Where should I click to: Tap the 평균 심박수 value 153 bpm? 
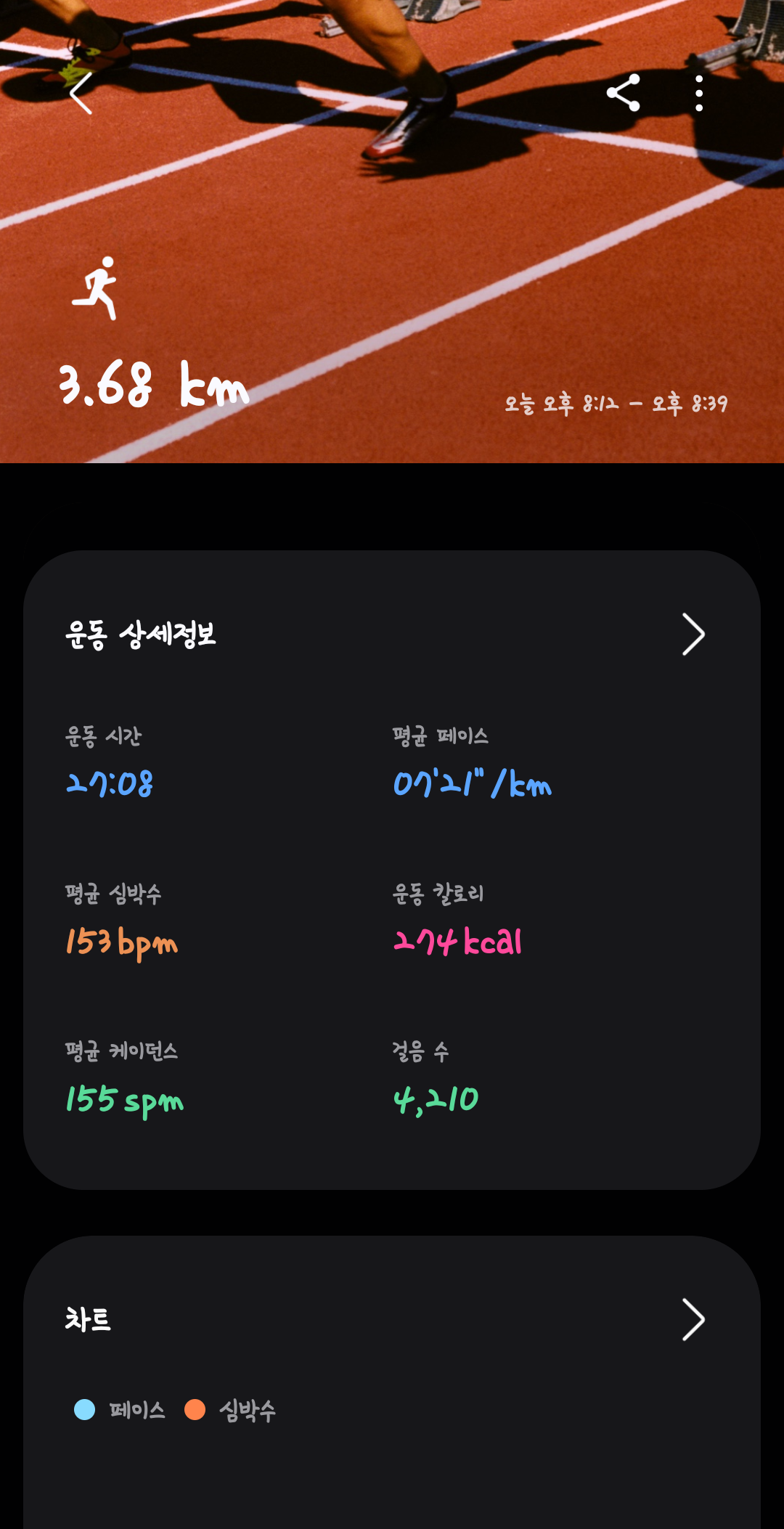[121, 942]
